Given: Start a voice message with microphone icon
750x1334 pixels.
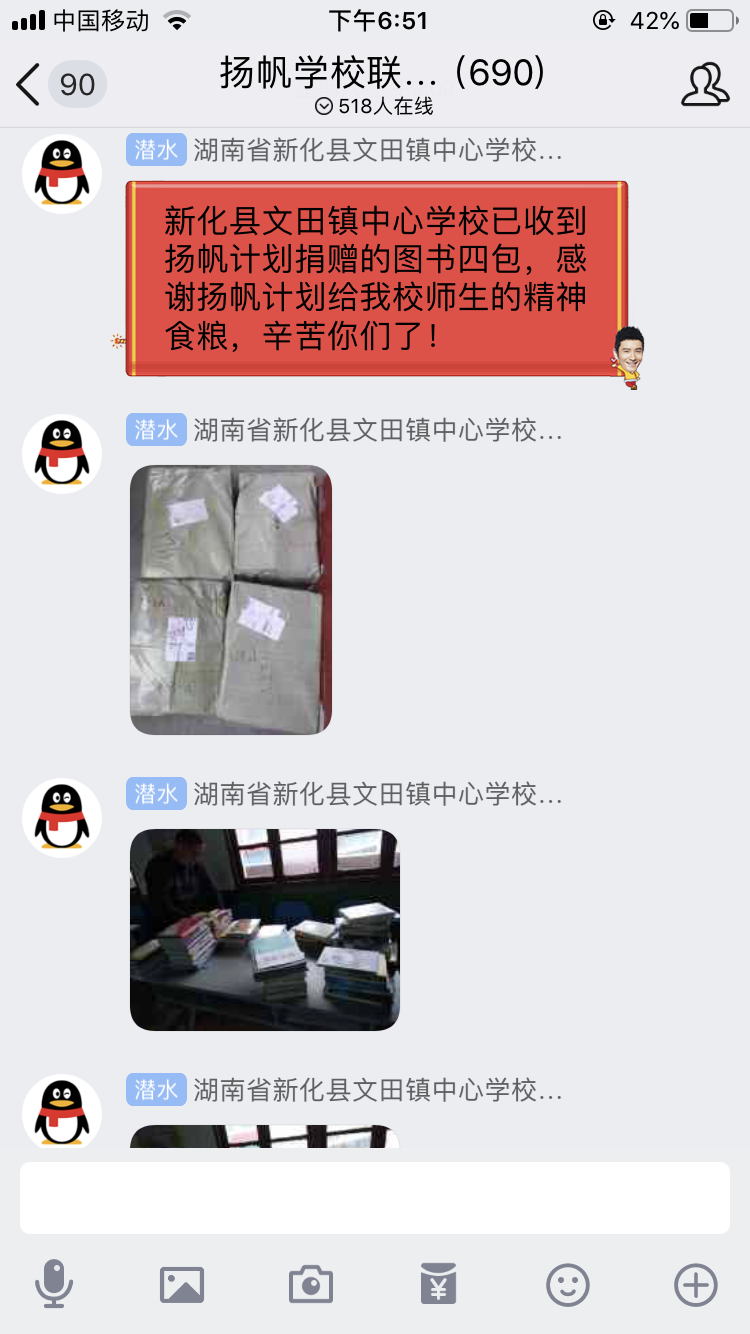Looking at the screenshot, I should 54,1284.
